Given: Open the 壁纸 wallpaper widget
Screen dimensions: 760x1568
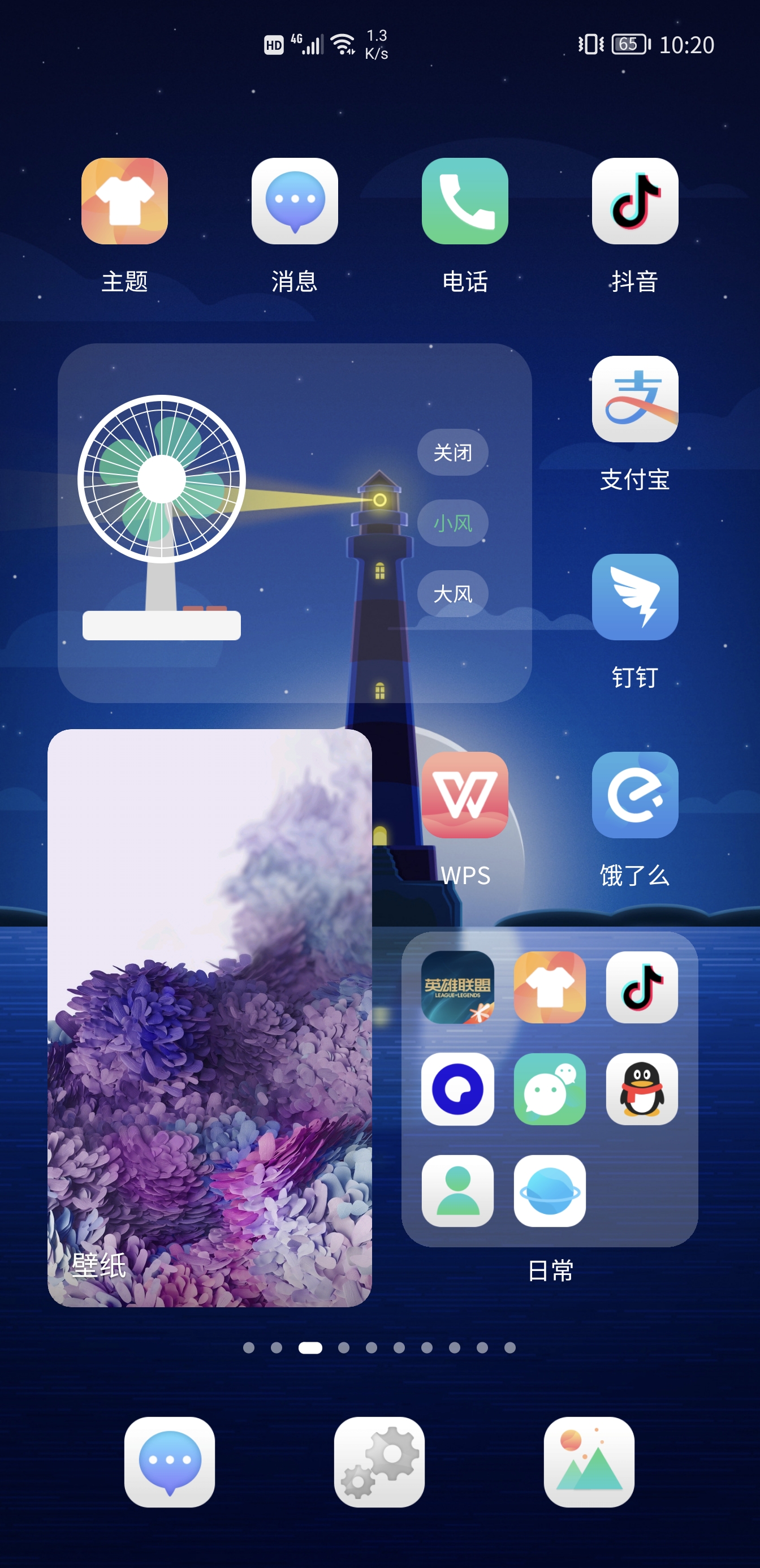Looking at the screenshot, I should click(x=209, y=1018).
